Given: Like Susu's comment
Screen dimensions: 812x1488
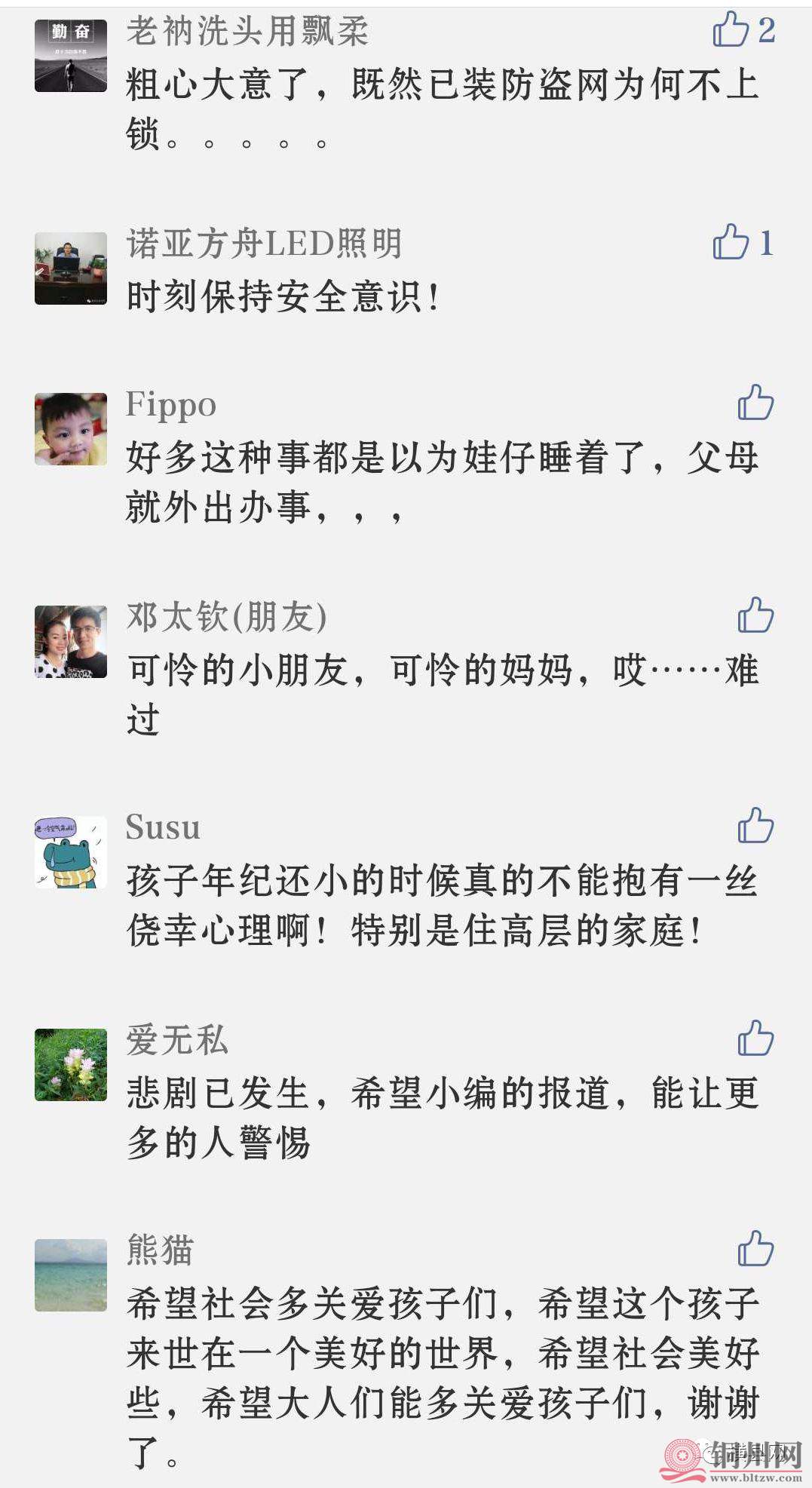Looking at the screenshot, I should click(x=755, y=825).
